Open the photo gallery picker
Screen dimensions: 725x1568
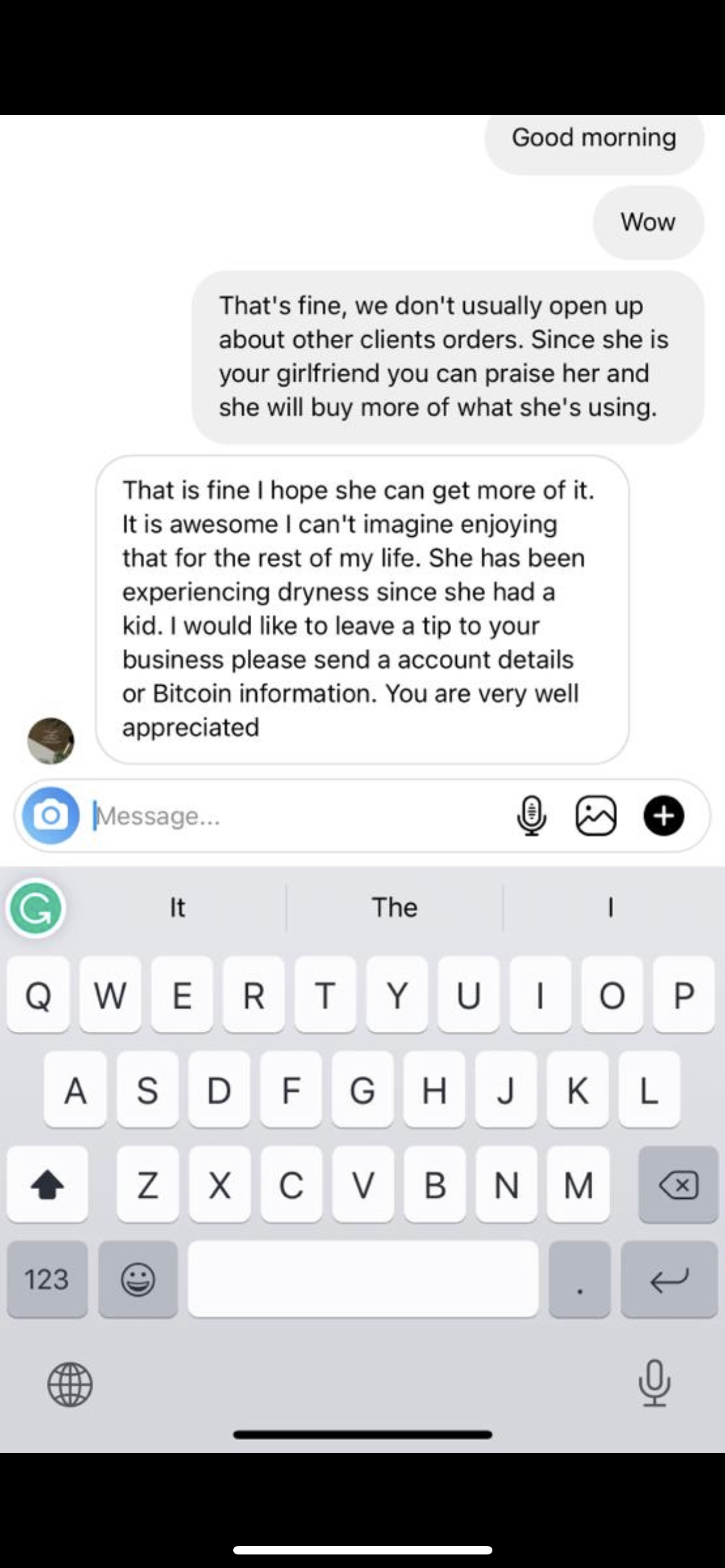tap(596, 816)
